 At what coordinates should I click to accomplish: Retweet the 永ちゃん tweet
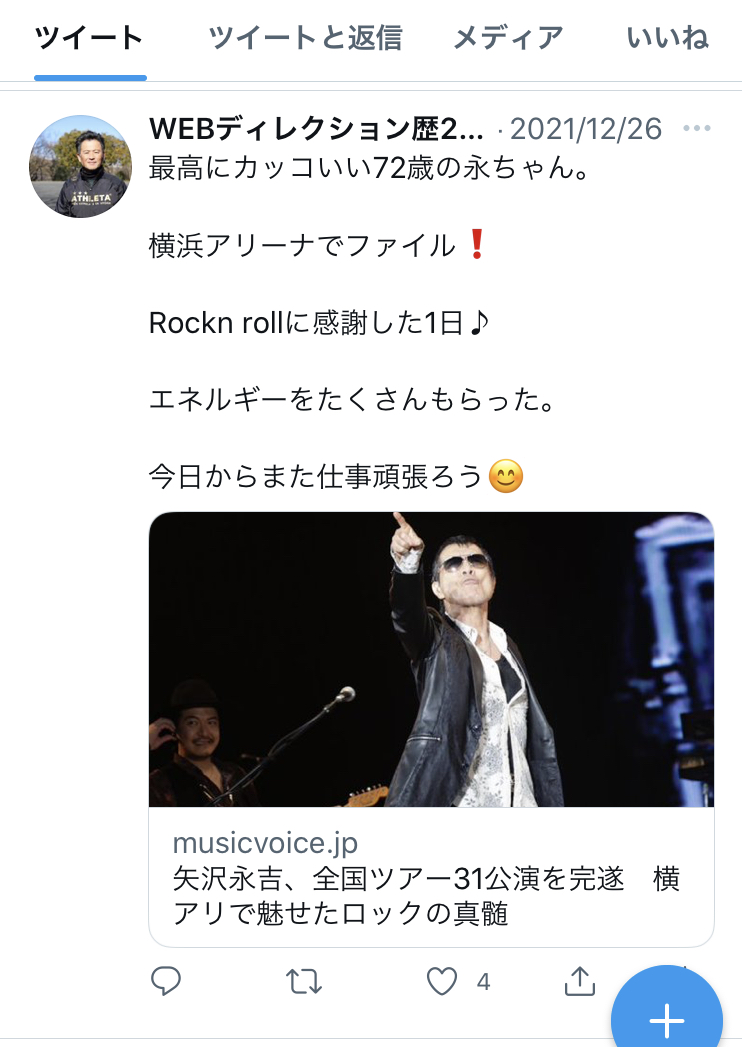(x=304, y=982)
